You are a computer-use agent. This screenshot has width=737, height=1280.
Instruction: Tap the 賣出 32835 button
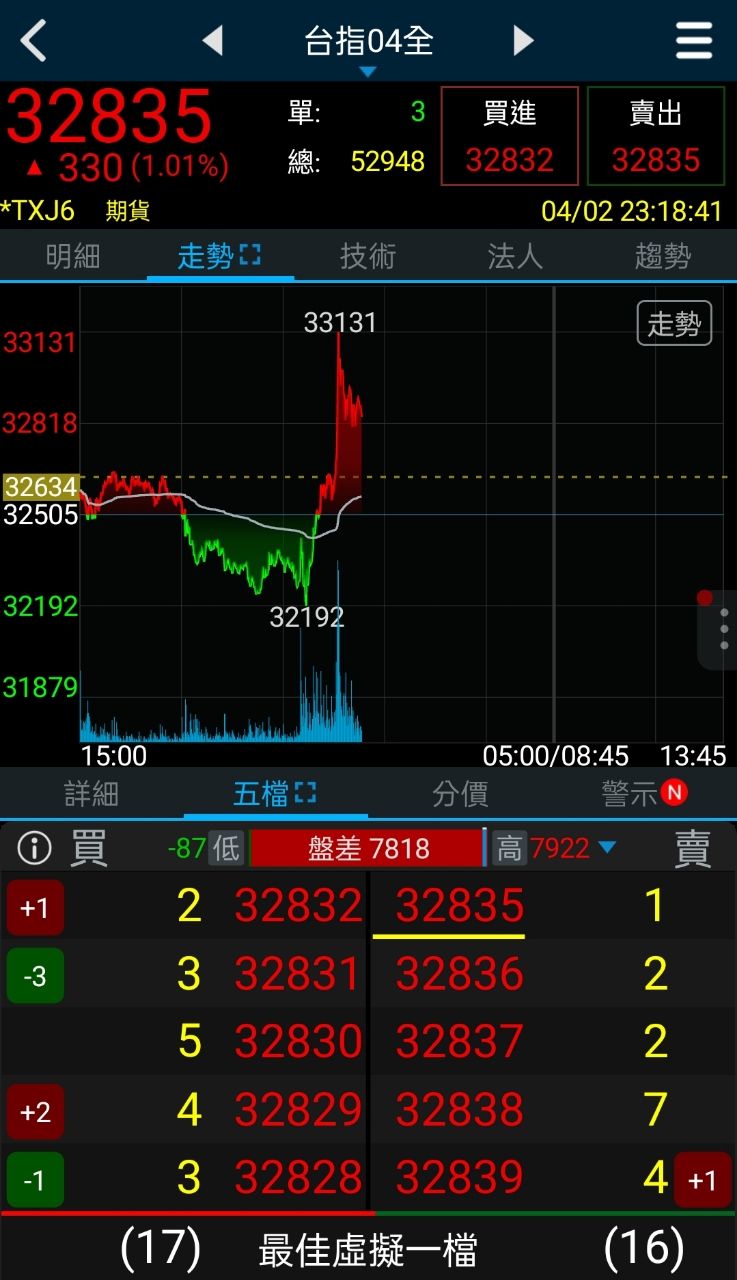tap(655, 136)
